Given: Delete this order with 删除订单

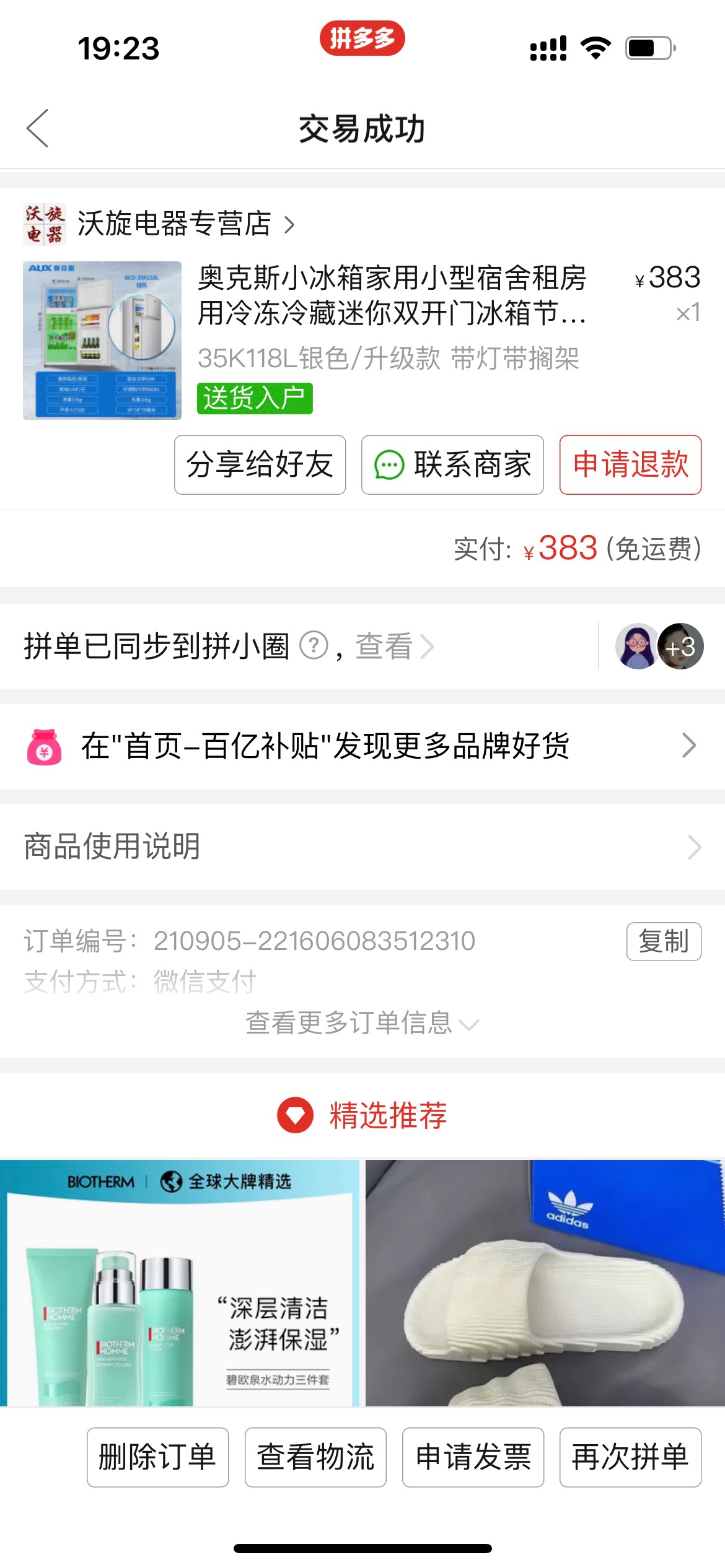Looking at the screenshot, I should pos(157,1457).
